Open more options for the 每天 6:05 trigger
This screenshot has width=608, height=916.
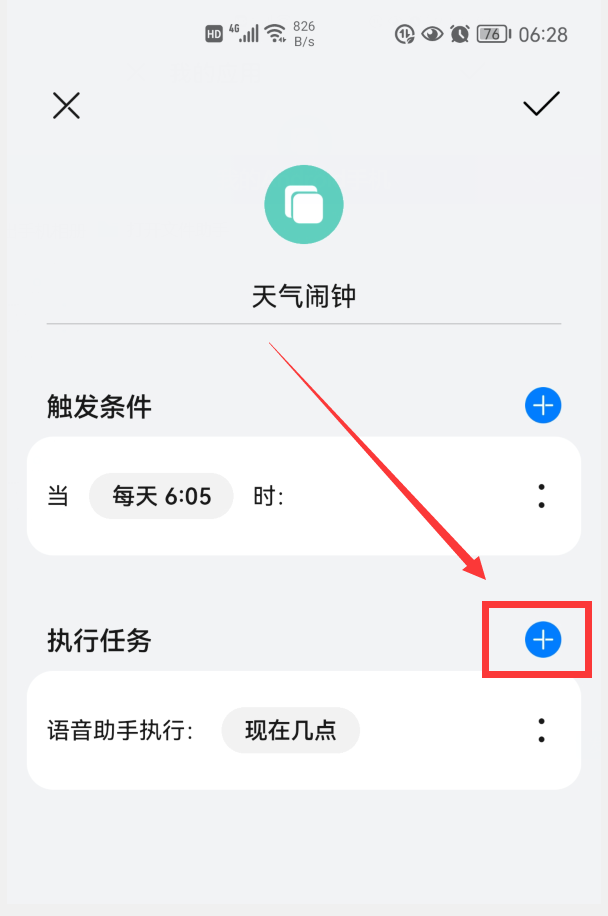[x=541, y=496]
